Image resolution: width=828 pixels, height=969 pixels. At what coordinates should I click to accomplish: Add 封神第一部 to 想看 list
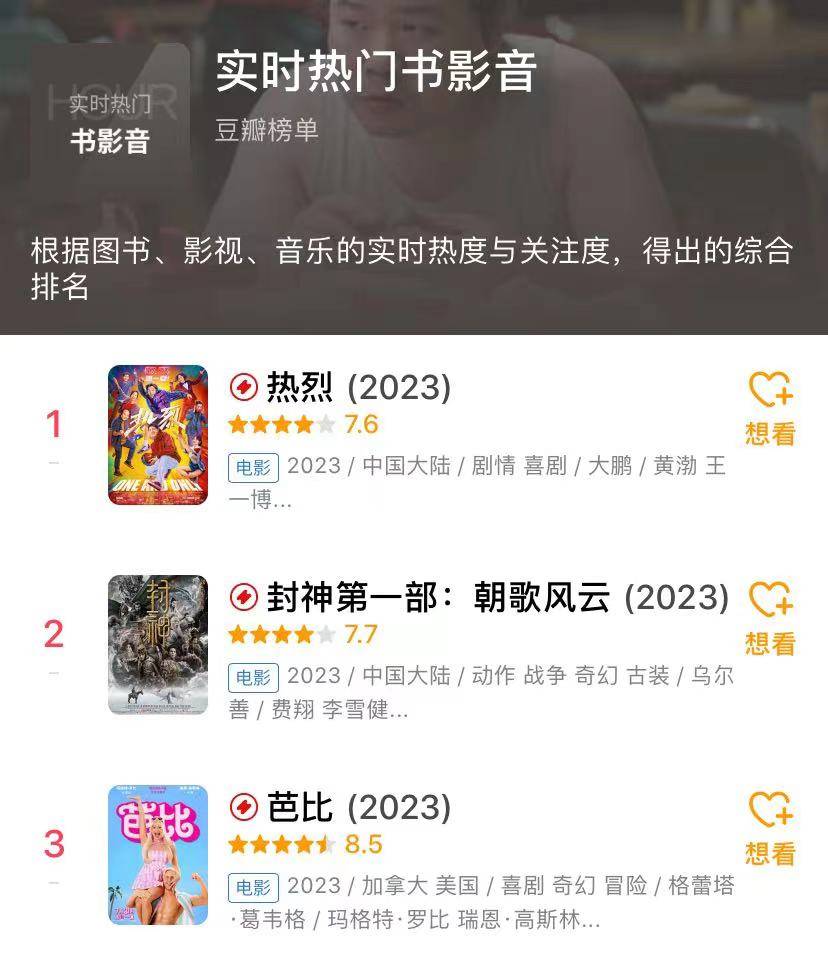(770, 618)
